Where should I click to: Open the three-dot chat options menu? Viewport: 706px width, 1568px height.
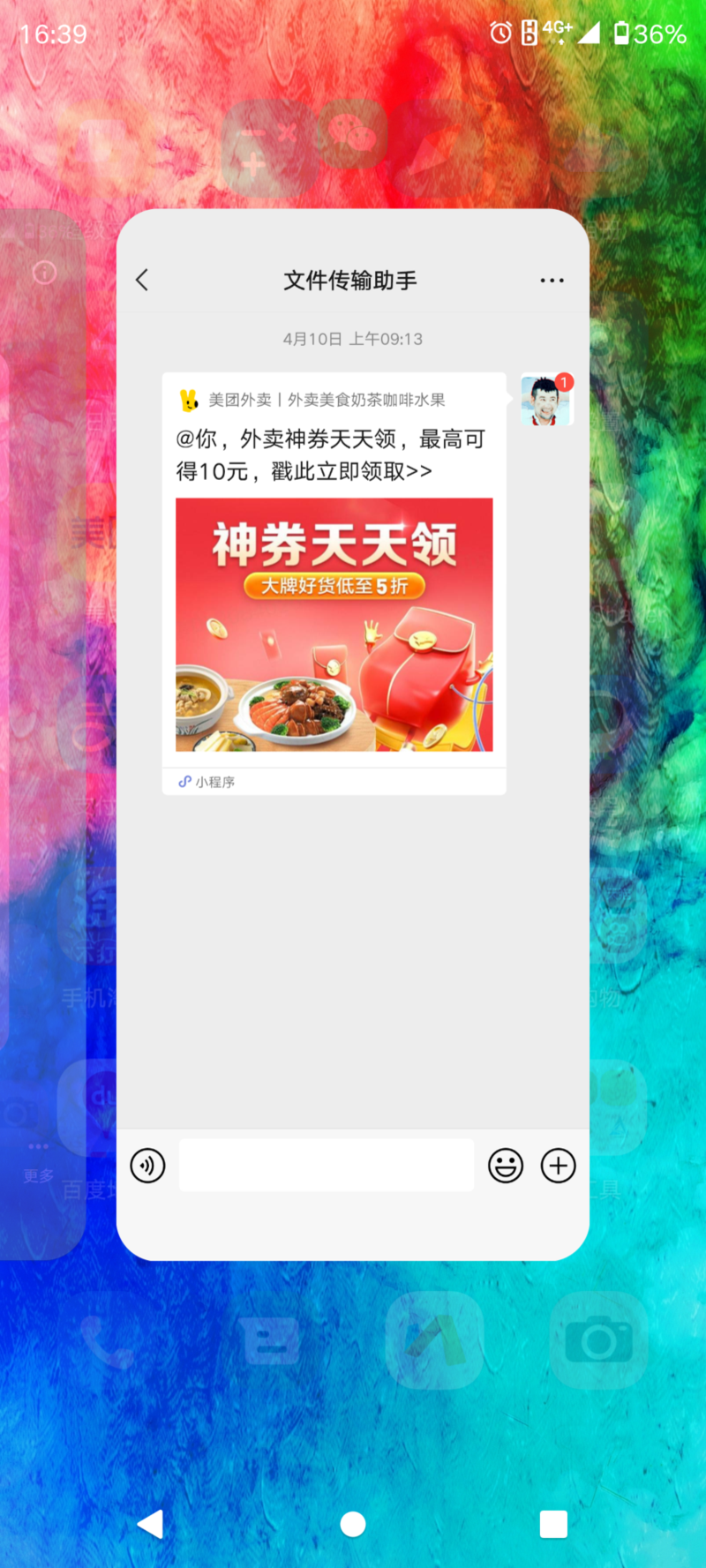(552, 281)
